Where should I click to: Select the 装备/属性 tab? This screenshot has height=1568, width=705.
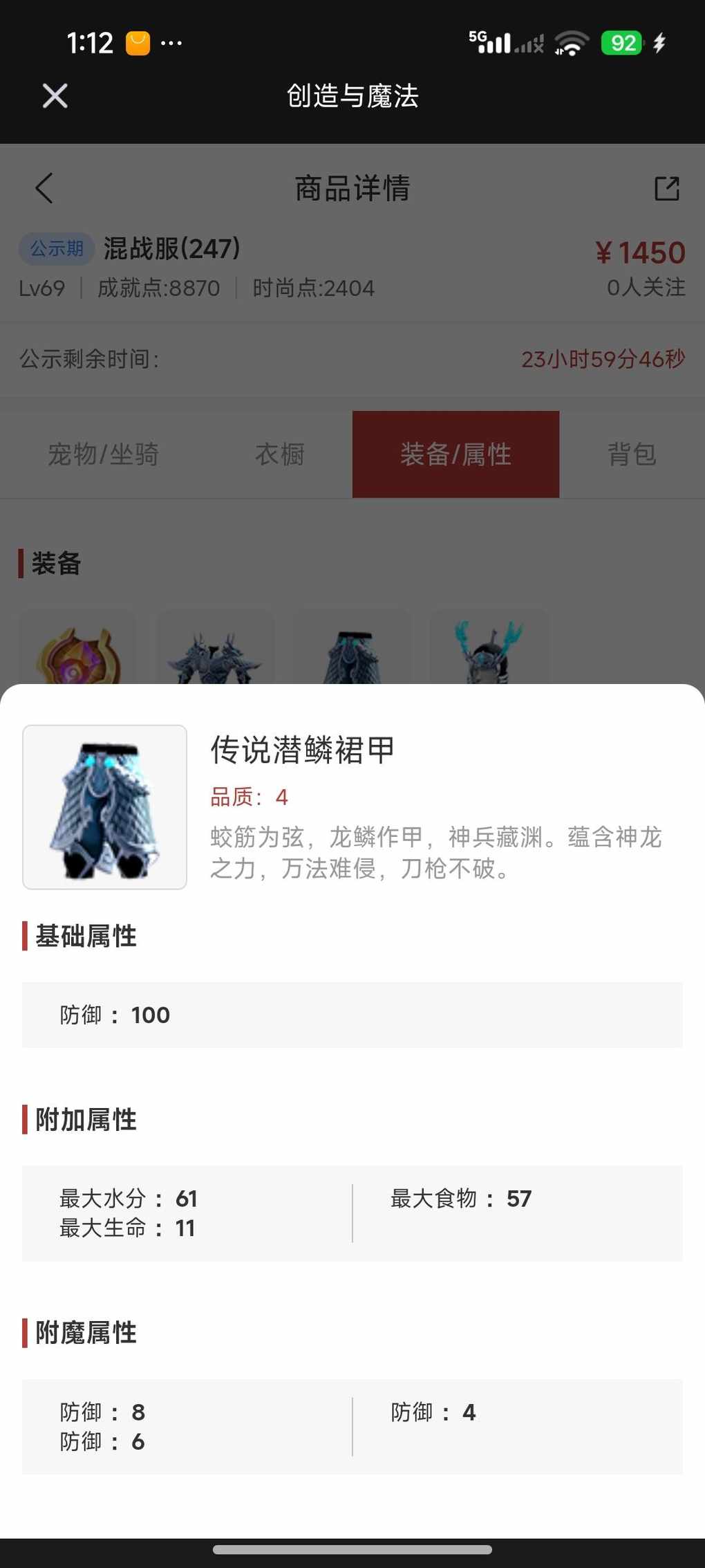455,454
